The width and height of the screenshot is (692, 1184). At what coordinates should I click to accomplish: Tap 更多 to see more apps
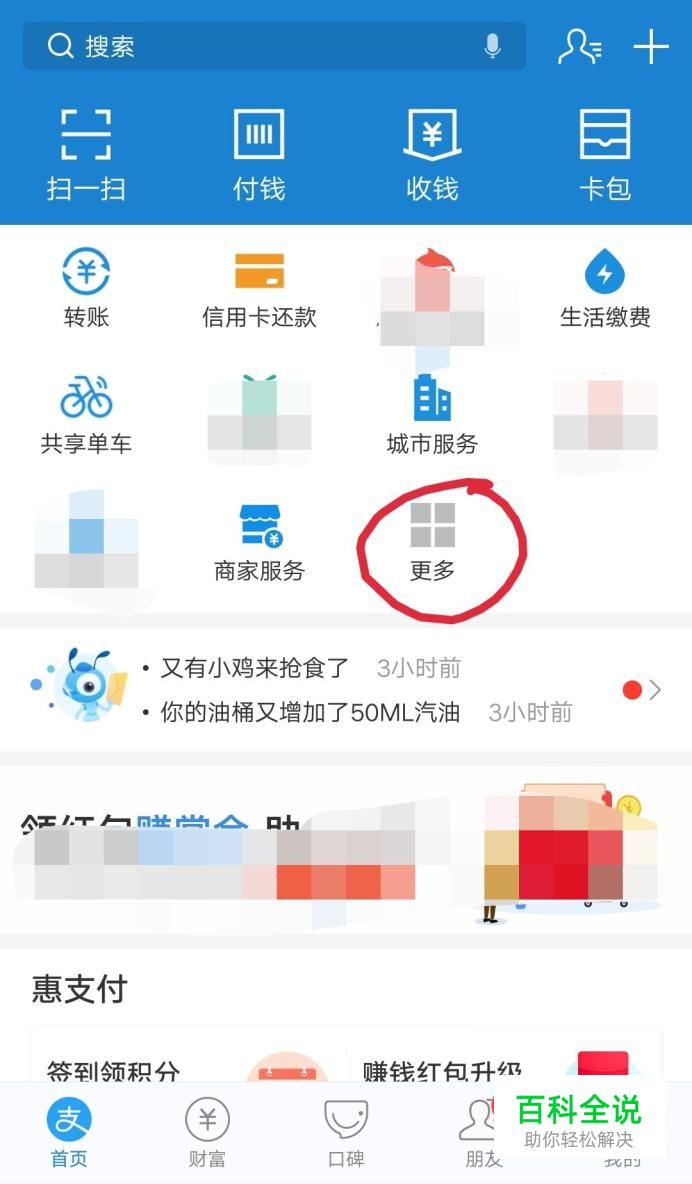[432, 542]
